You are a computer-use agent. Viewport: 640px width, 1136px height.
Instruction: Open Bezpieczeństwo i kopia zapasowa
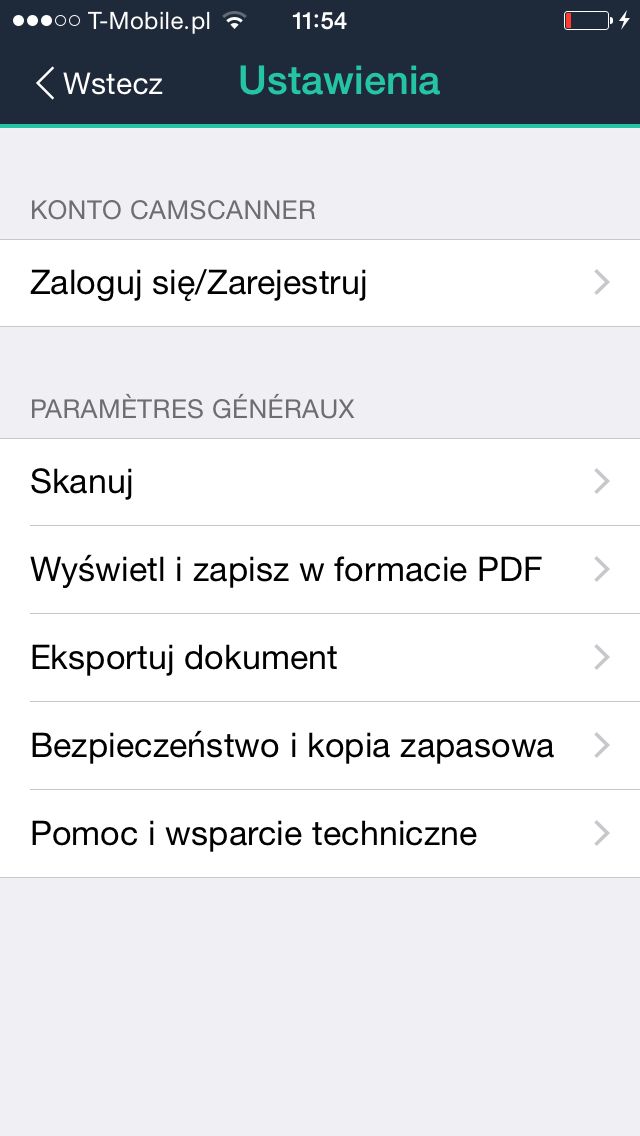pyautogui.click(x=320, y=746)
